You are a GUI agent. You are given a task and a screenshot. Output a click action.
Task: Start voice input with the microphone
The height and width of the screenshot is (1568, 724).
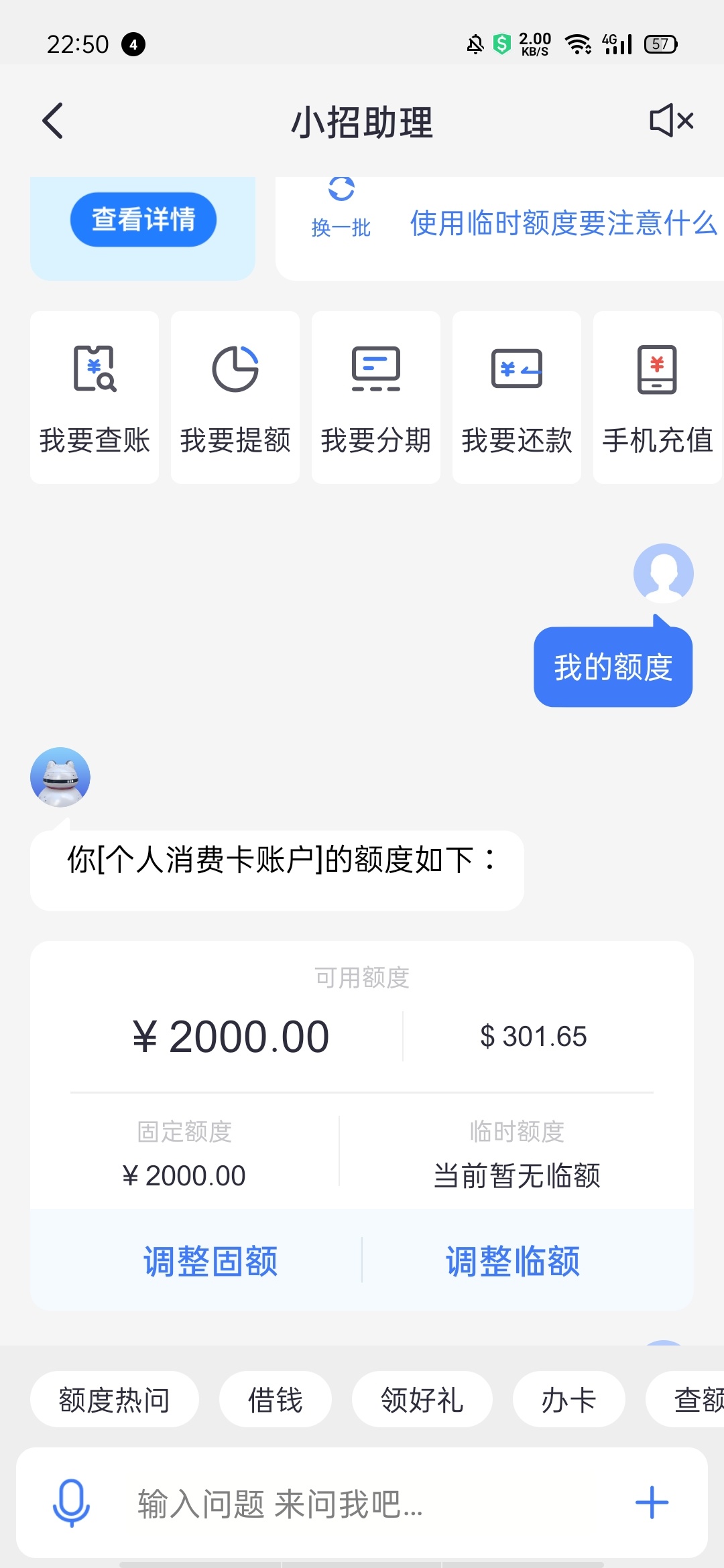click(71, 1503)
